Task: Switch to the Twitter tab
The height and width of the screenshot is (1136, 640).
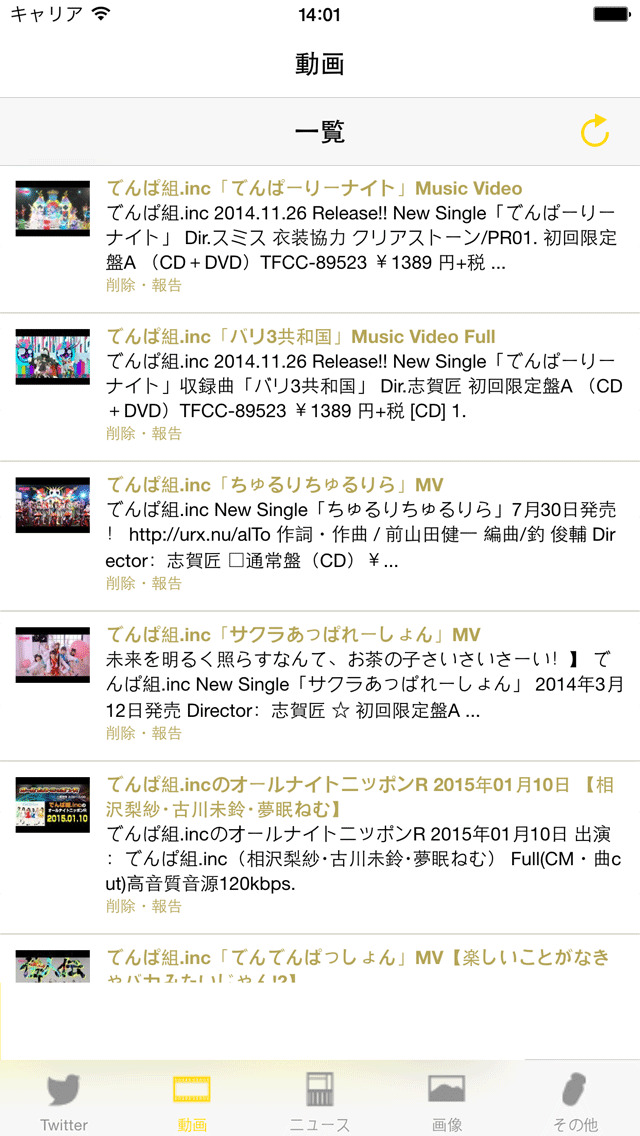Action: point(64,1100)
